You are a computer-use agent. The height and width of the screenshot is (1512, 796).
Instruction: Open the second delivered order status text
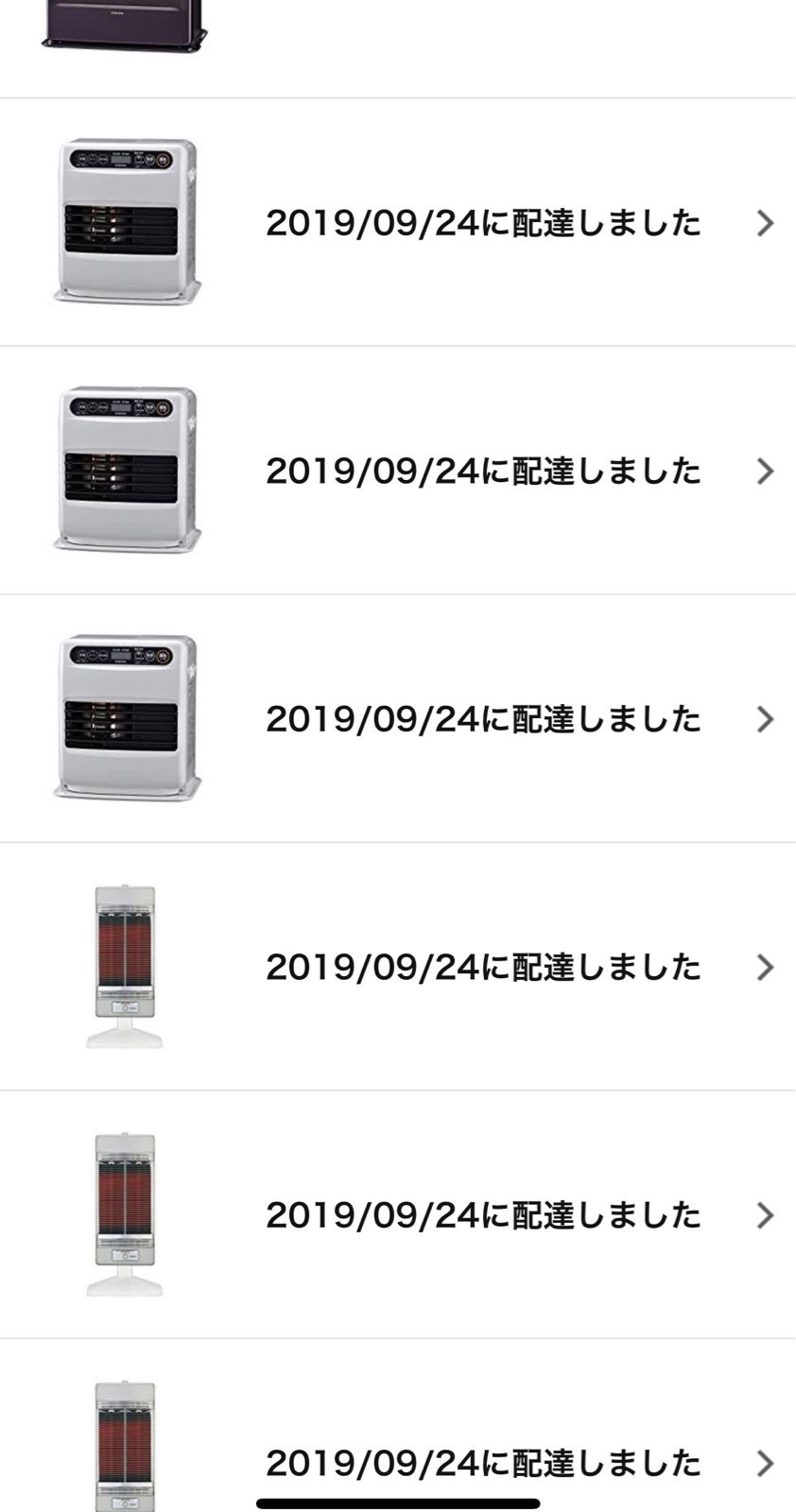484,471
